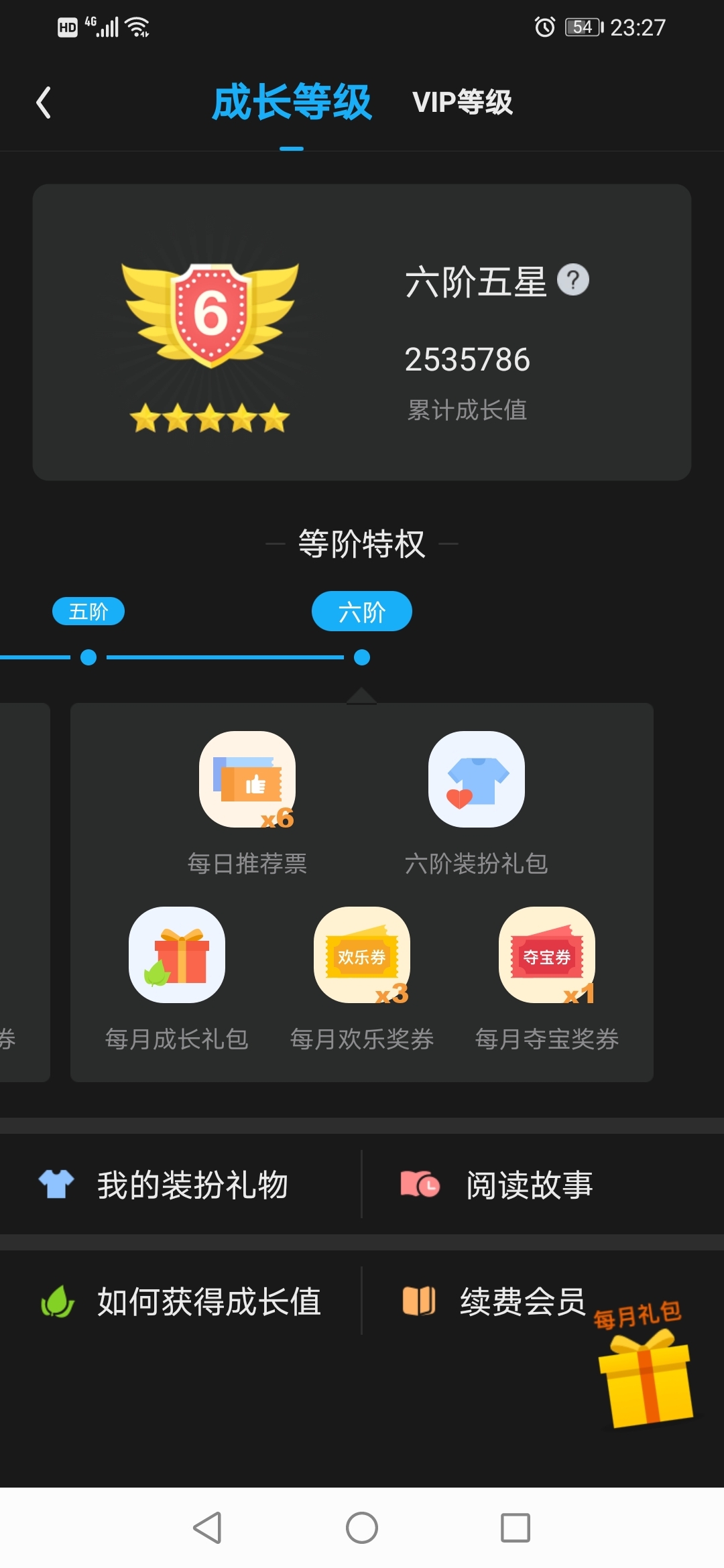
Task: Select the 六阶 tier chip
Action: coord(361,611)
